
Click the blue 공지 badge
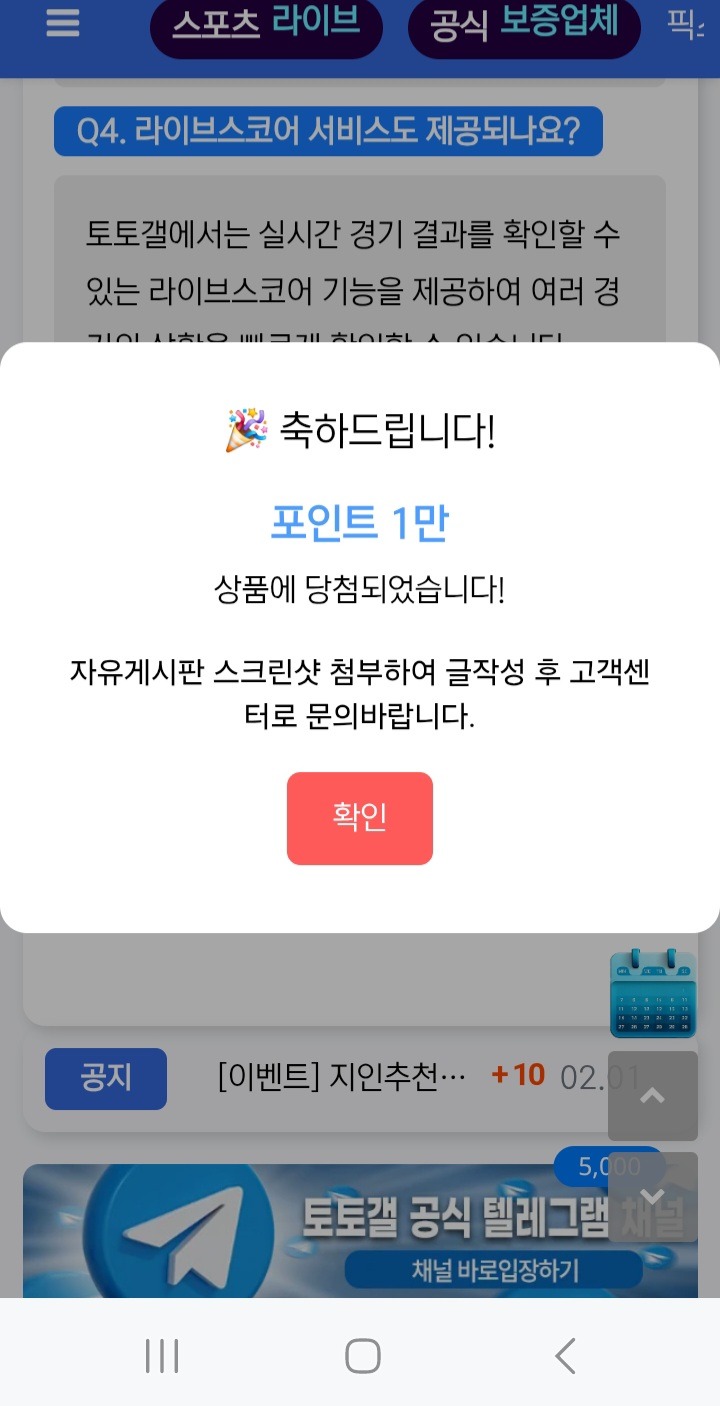pyautogui.click(x=106, y=1079)
